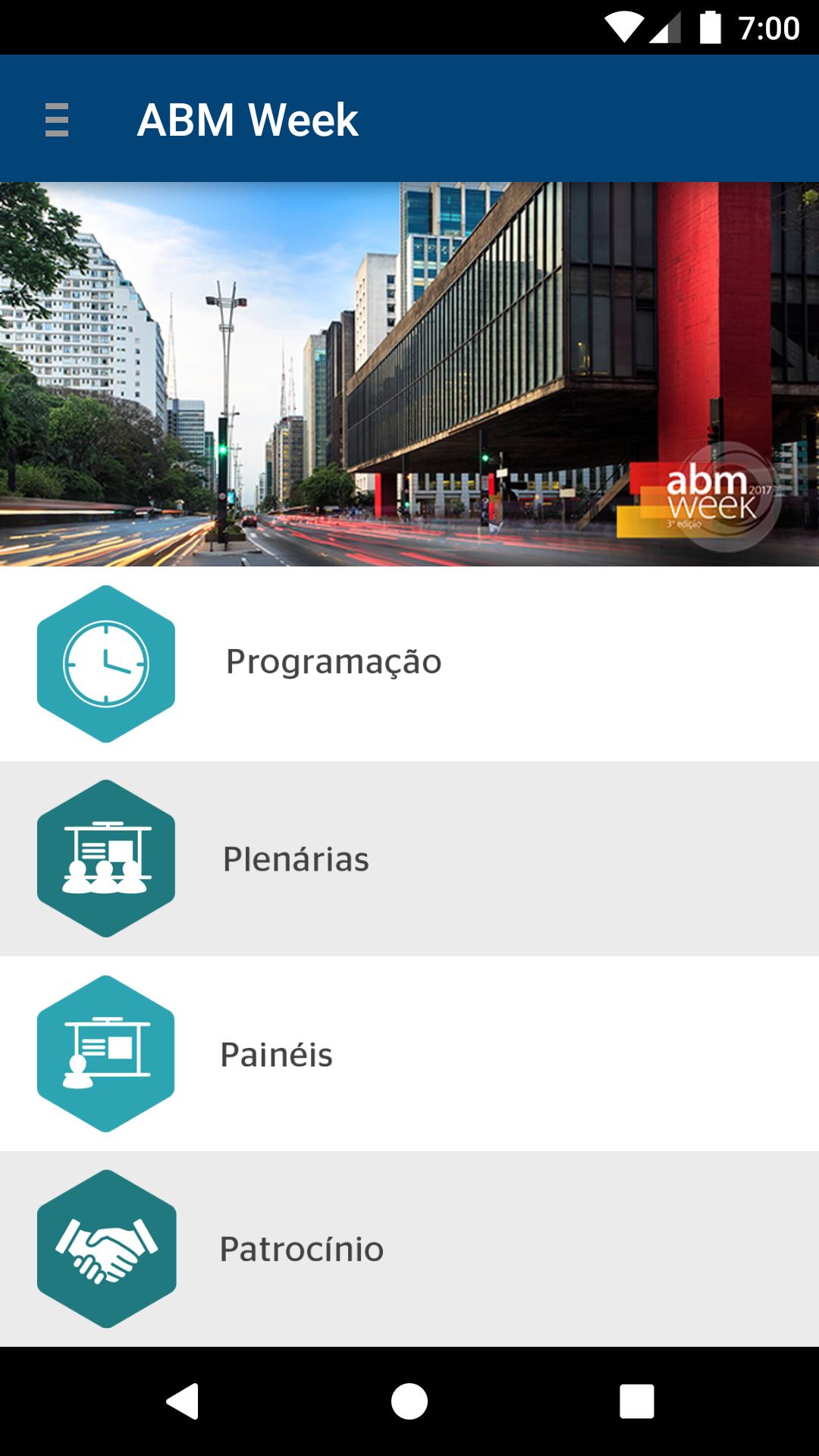Select the Painéis row
The height and width of the screenshot is (1456, 819).
[409, 1054]
